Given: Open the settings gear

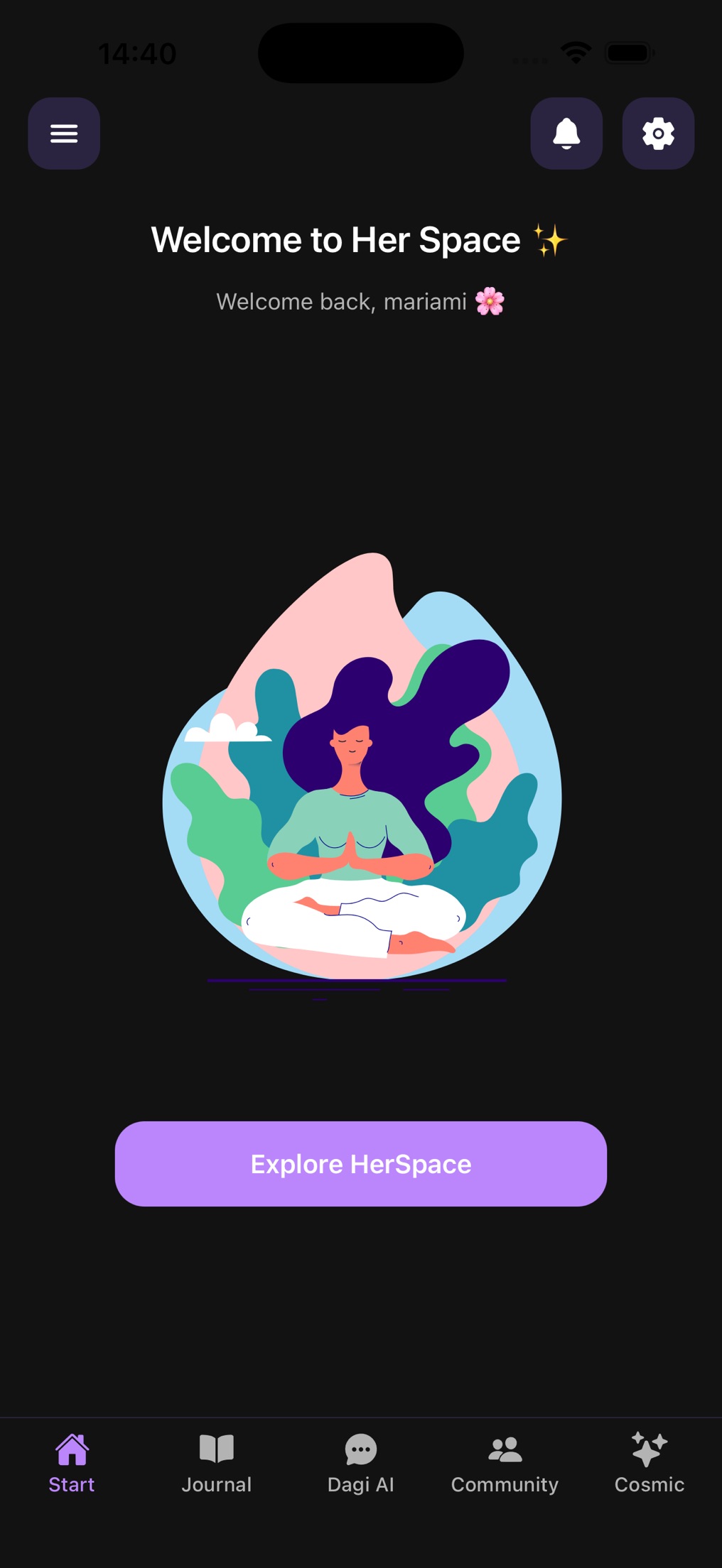Looking at the screenshot, I should (658, 134).
